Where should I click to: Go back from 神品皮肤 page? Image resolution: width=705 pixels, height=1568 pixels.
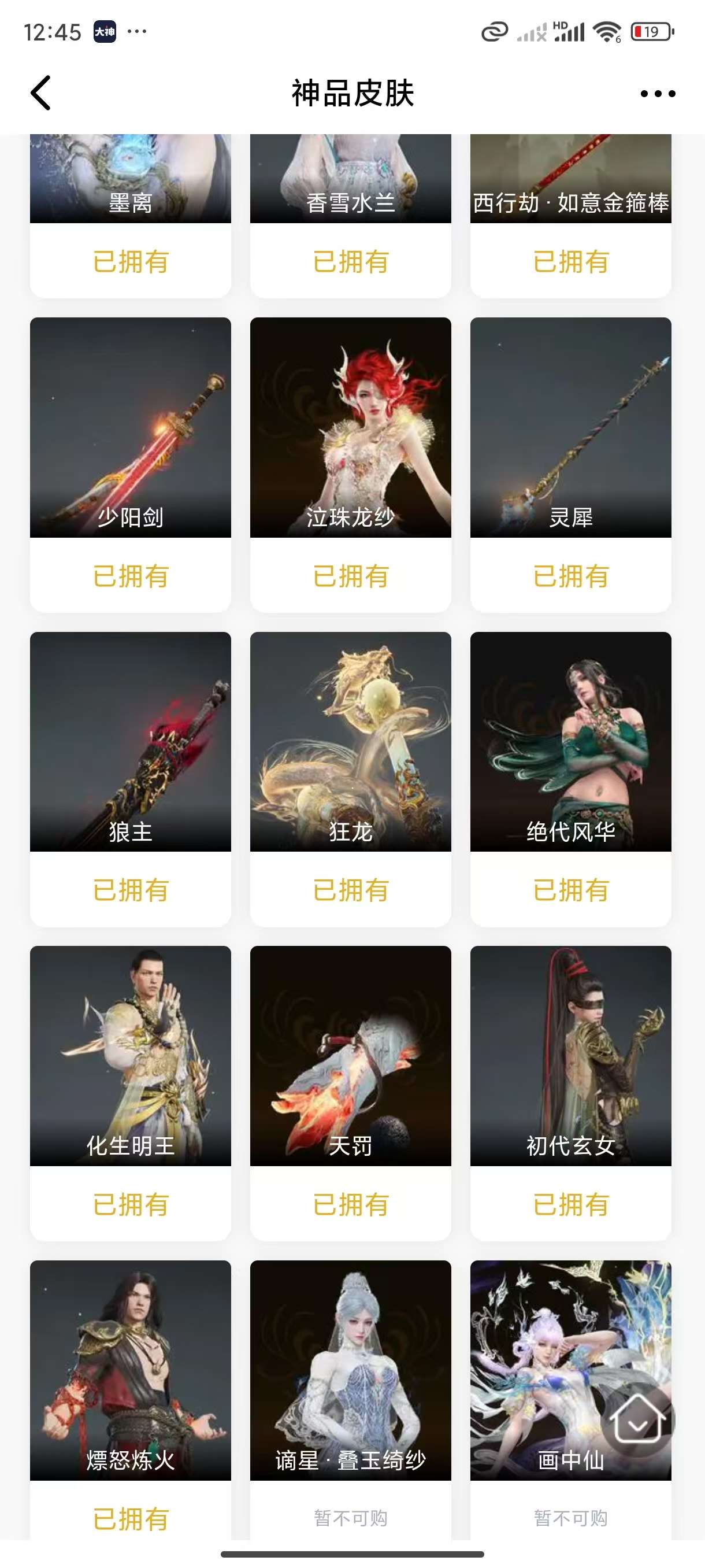tap(41, 93)
